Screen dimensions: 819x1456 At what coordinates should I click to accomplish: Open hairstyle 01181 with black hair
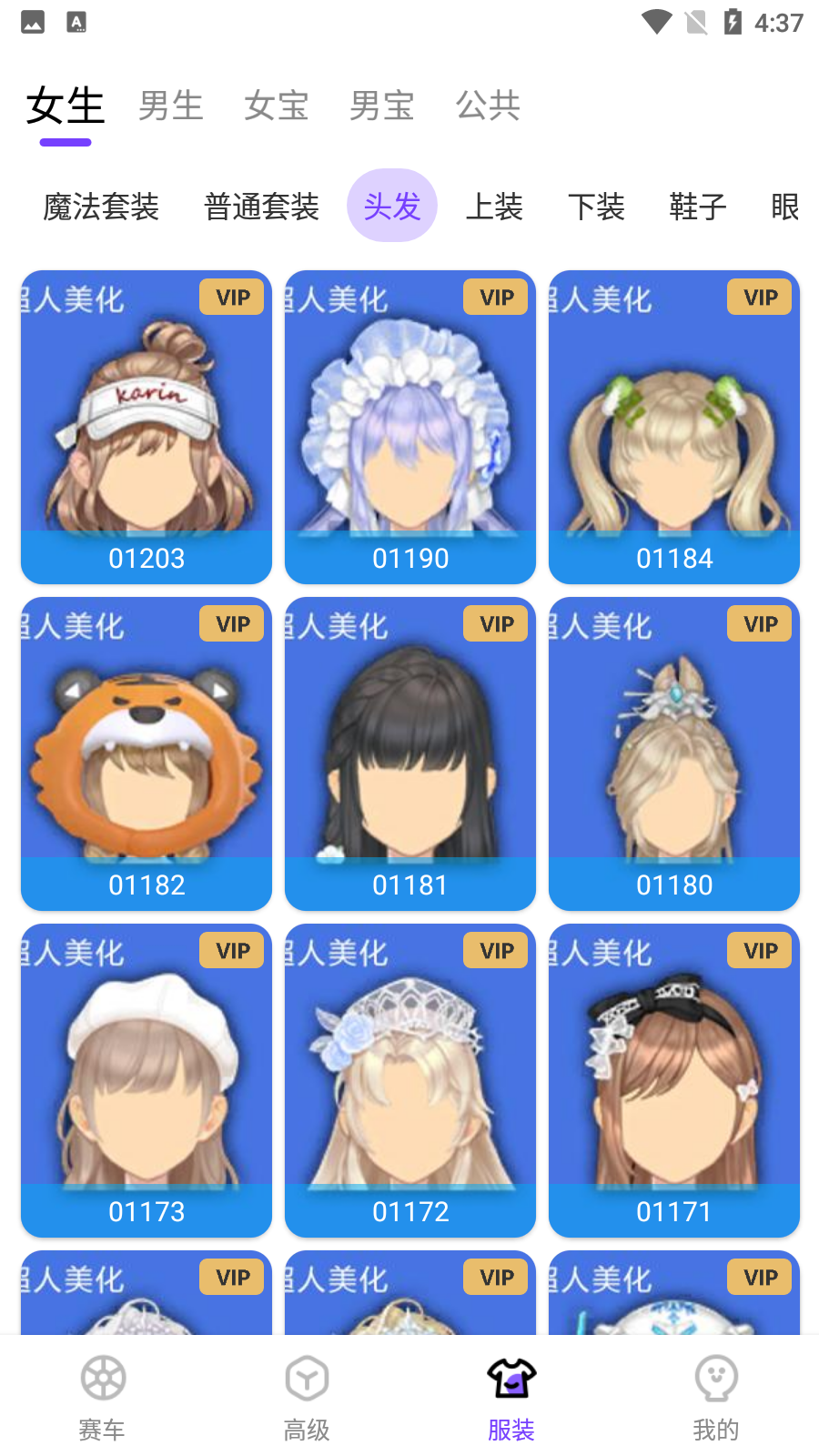click(410, 753)
